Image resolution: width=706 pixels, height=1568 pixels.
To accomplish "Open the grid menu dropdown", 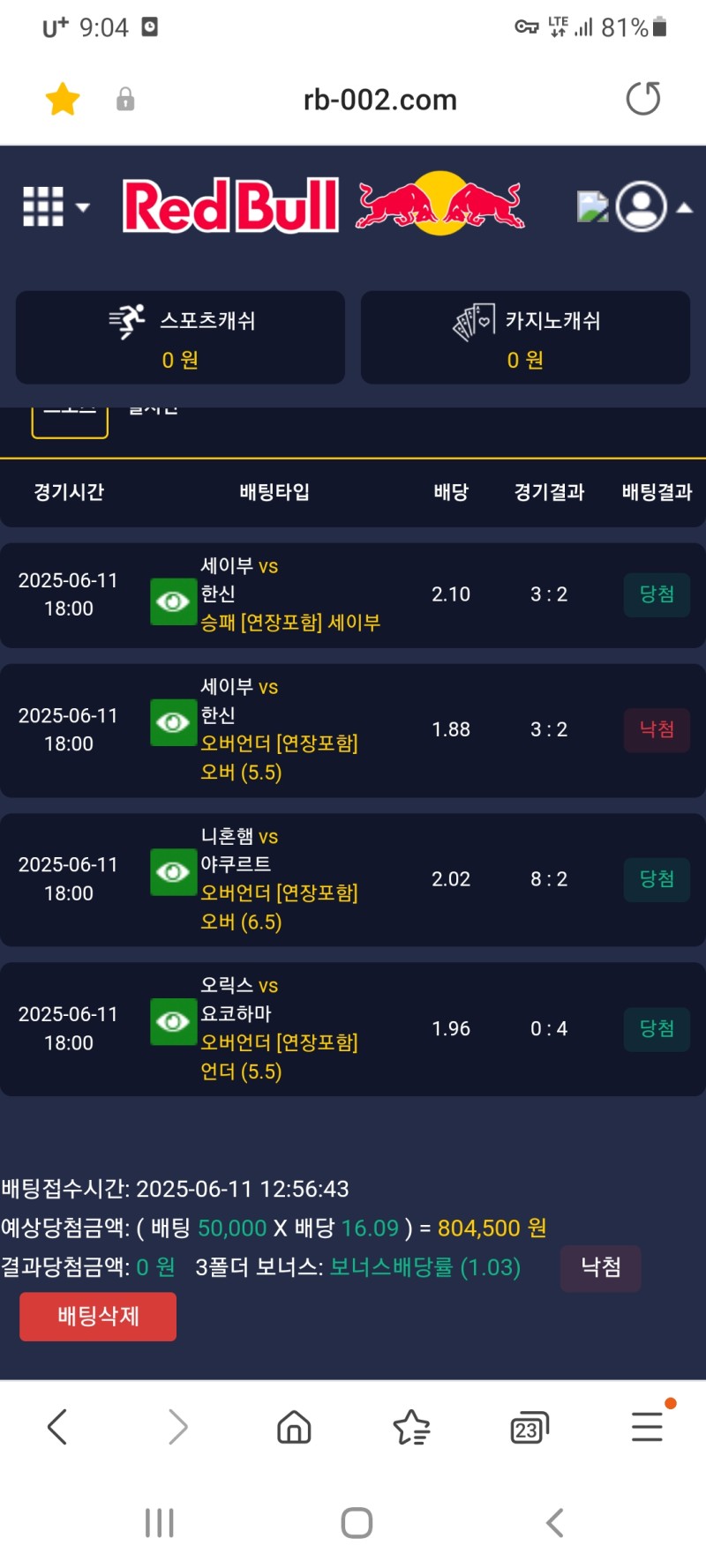I will click(55, 207).
